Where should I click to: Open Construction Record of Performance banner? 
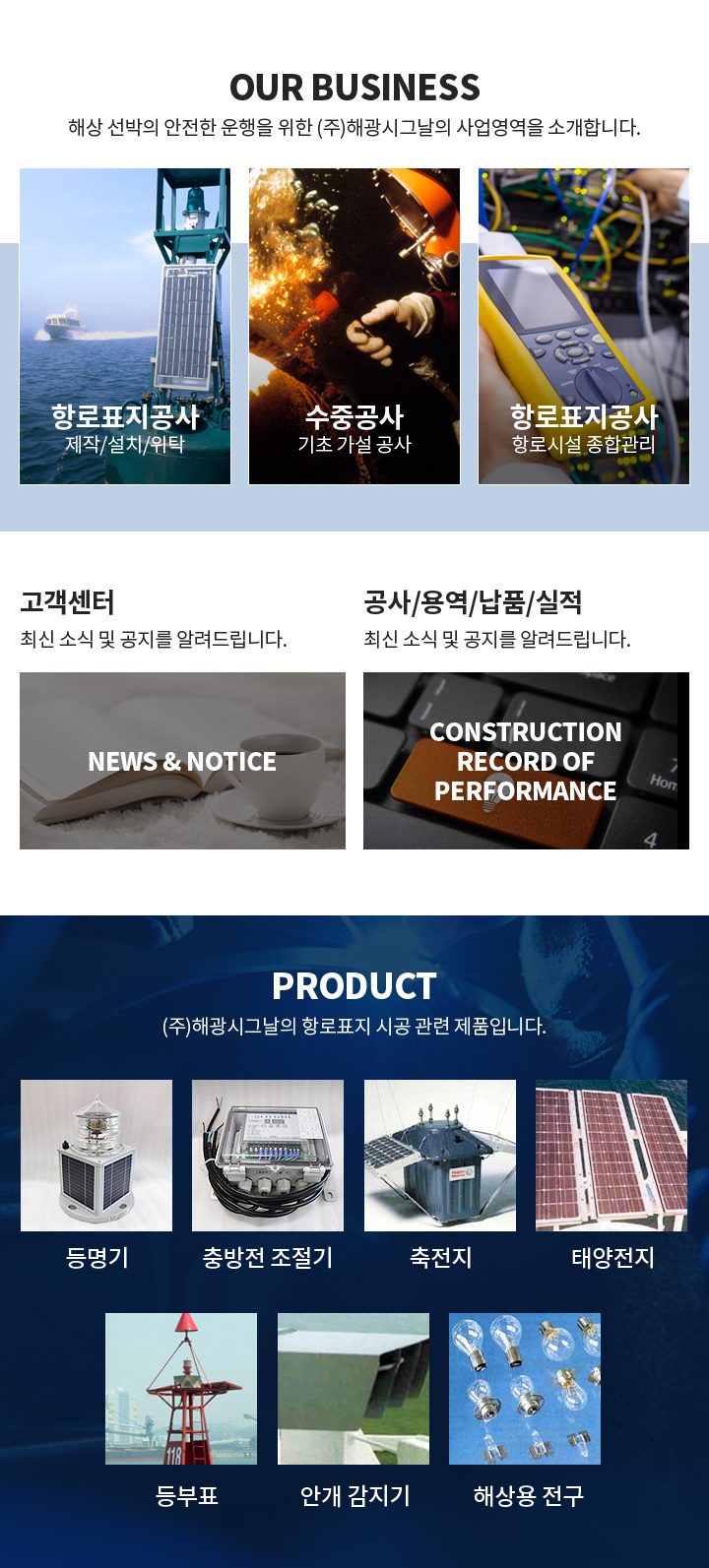pyautogui.click(x=526, y=761)
